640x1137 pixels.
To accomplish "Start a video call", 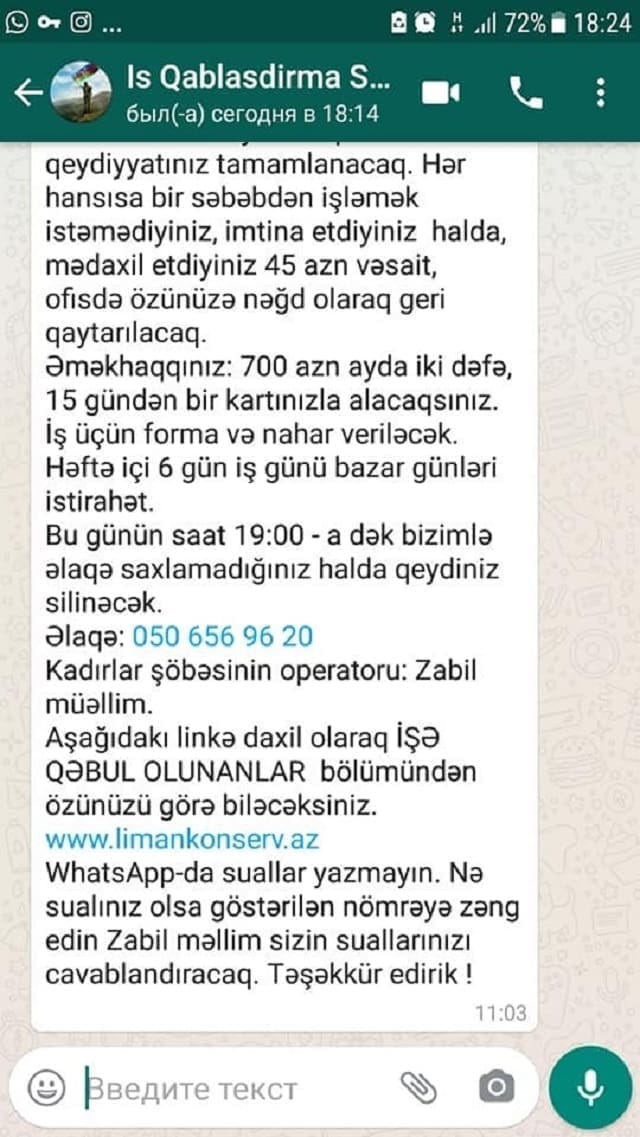I will pyautogui.click(x=441, y=93).
